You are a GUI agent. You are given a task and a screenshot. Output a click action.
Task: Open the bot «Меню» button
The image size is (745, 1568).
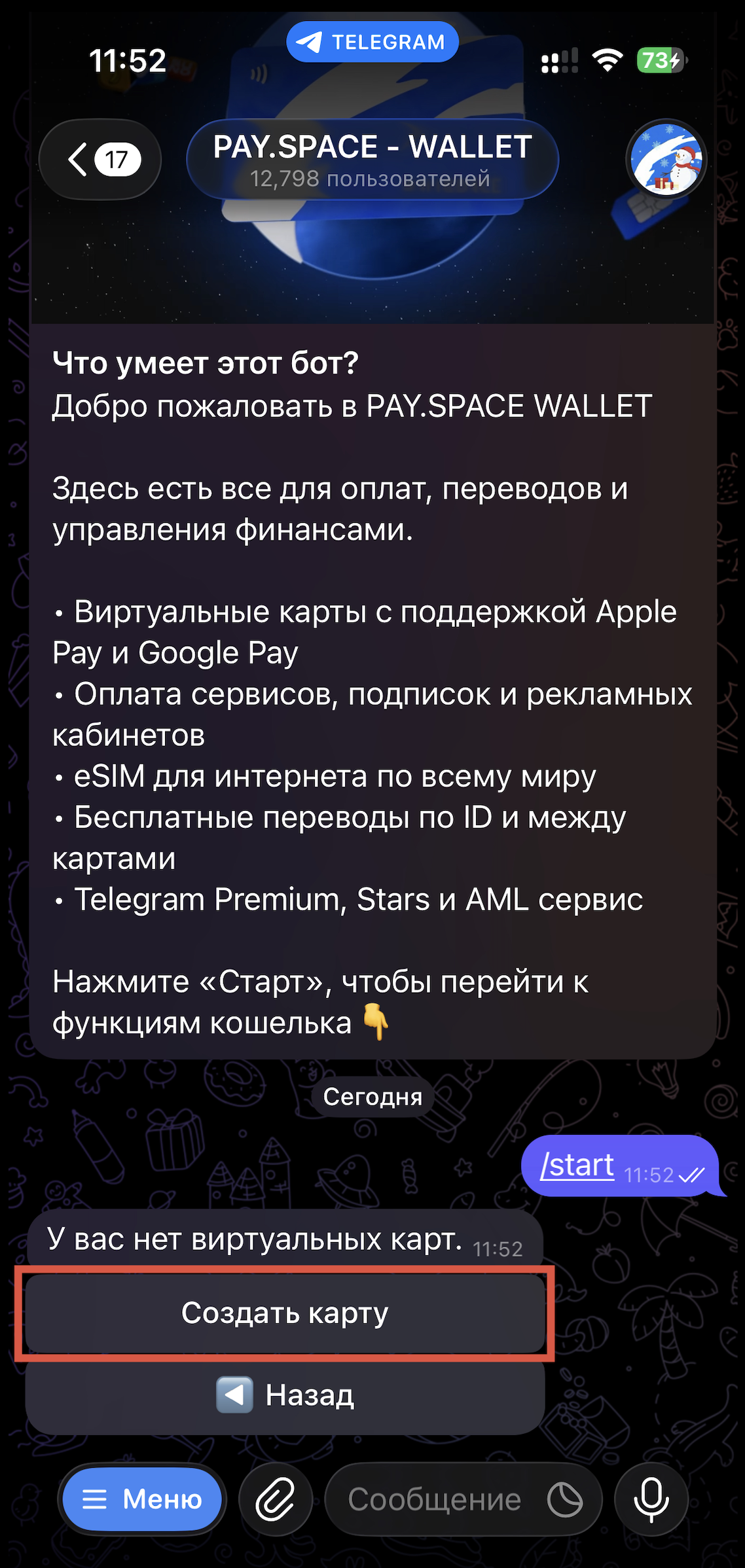coord(142,1499)
